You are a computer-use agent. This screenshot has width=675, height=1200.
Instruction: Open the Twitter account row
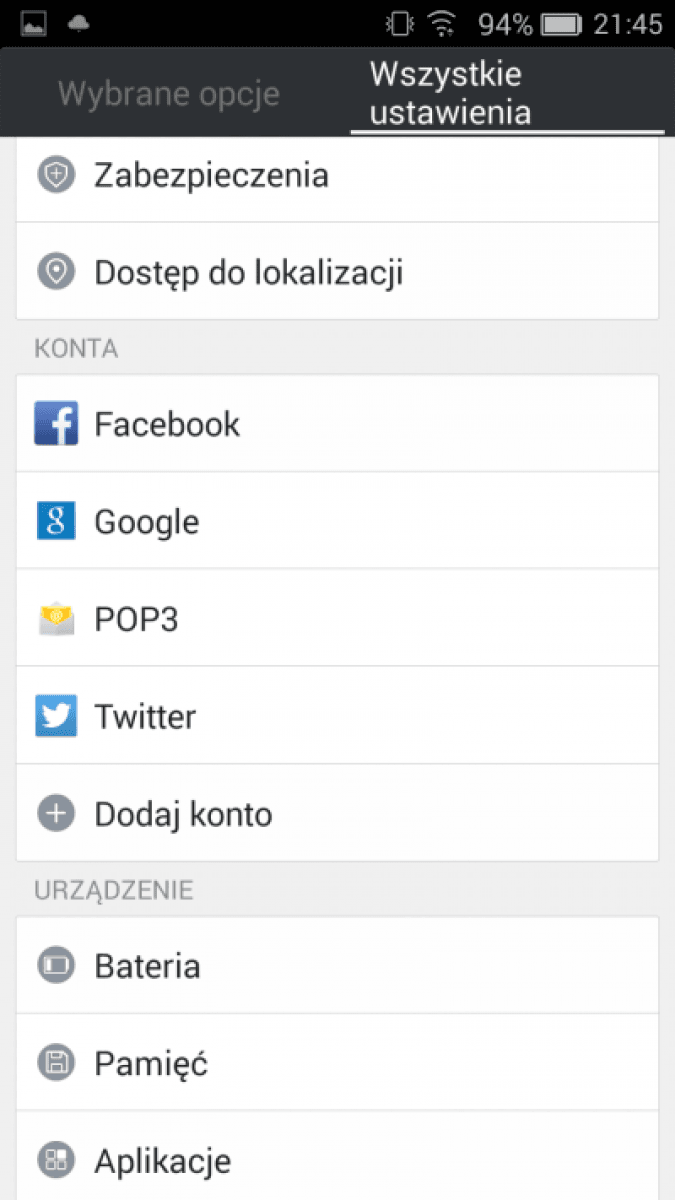point(337,716)
